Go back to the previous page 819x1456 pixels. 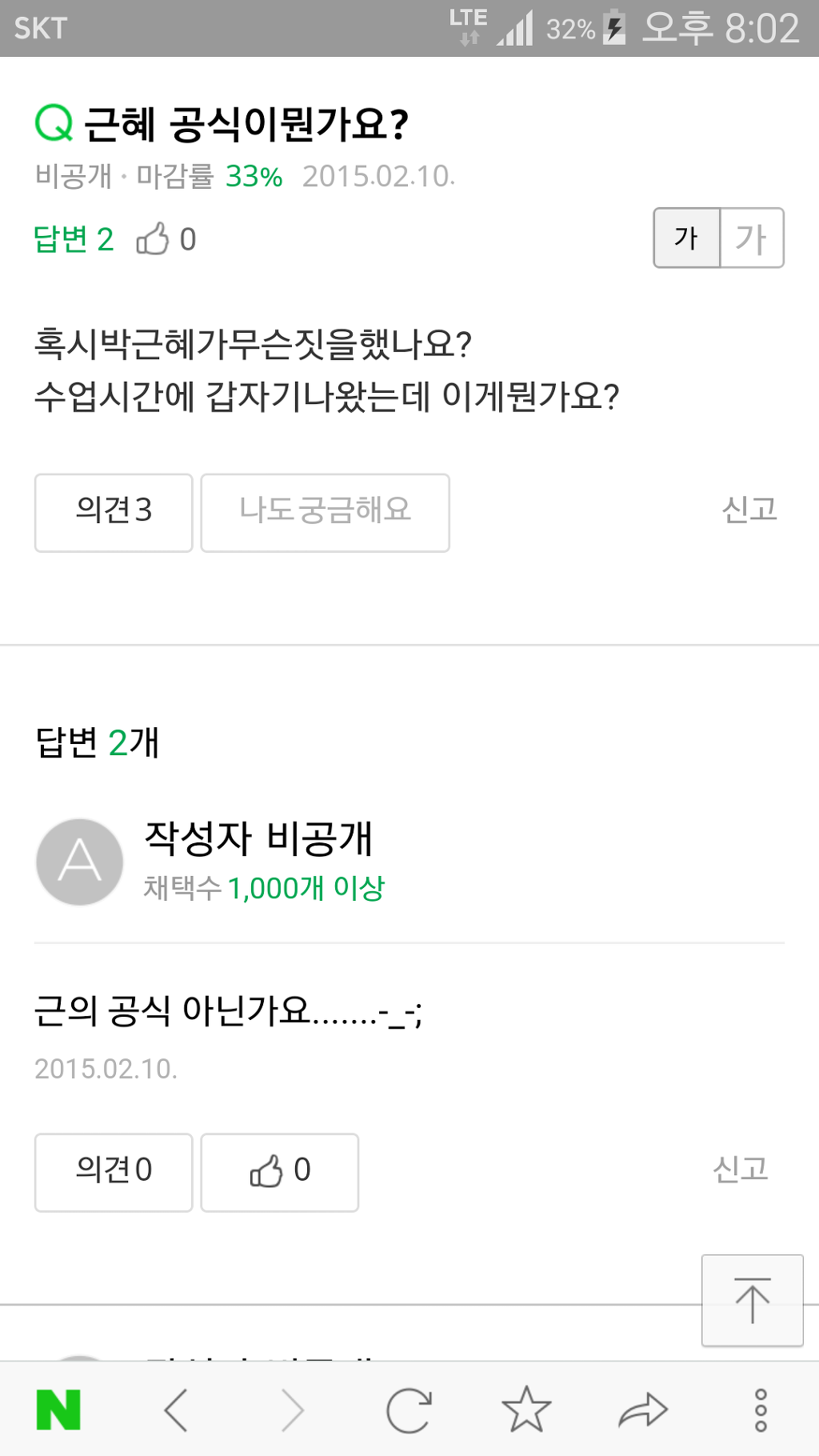[x=176, y=1410]
